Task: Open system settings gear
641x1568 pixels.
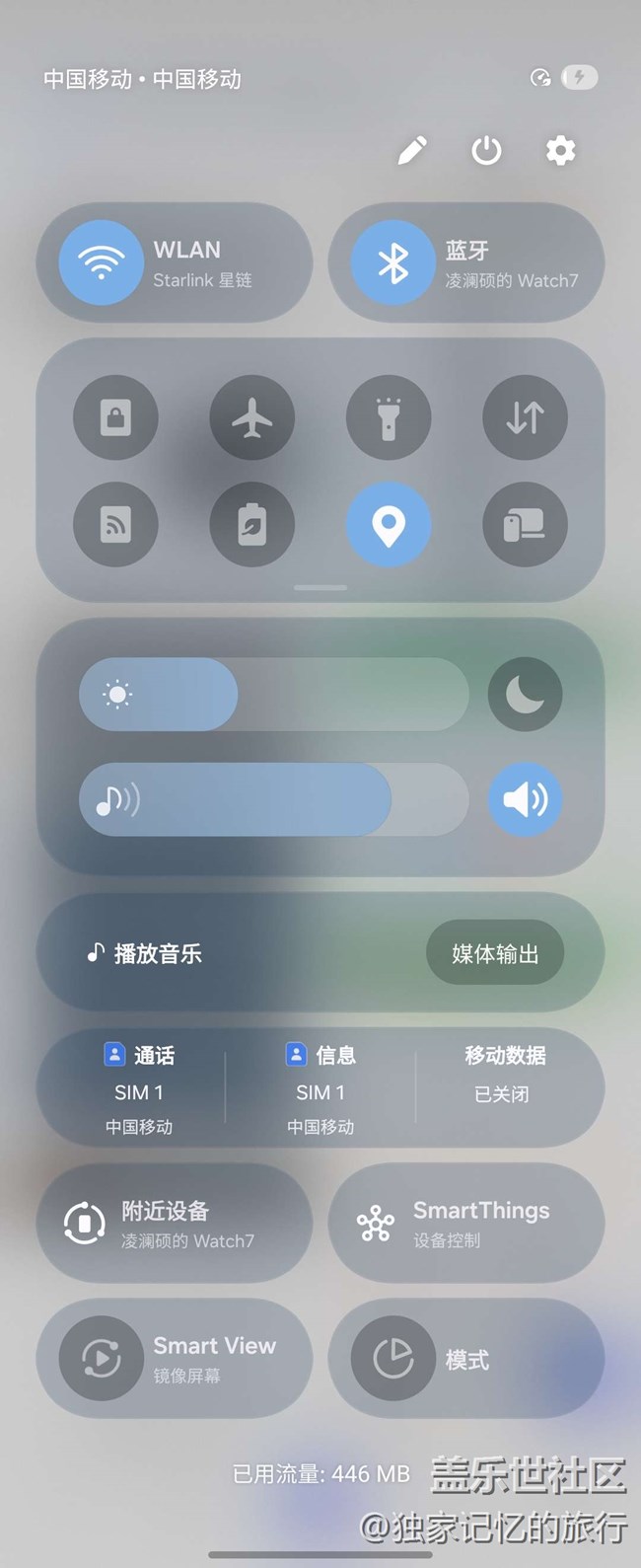Action: 560,151
